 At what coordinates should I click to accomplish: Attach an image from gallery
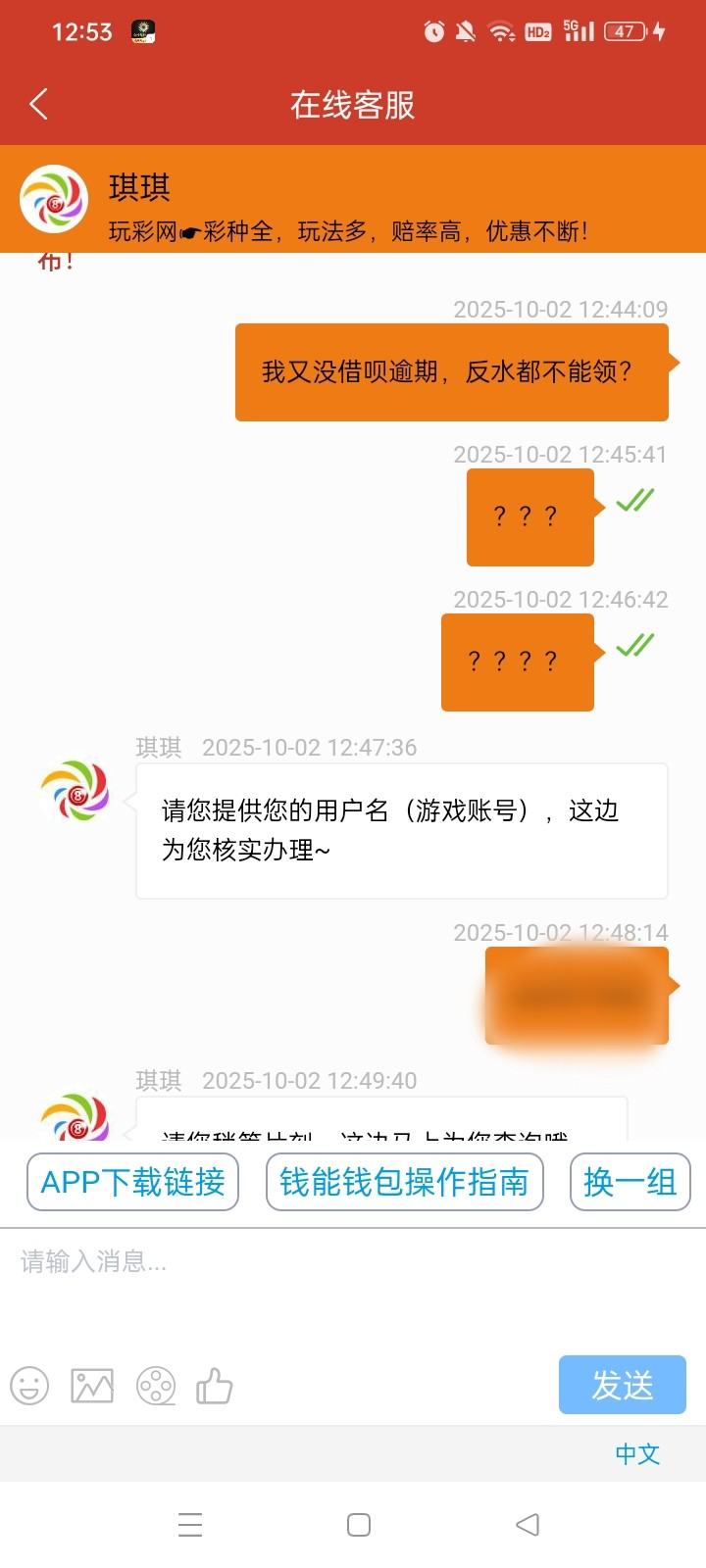click(x=92, y=1386)
